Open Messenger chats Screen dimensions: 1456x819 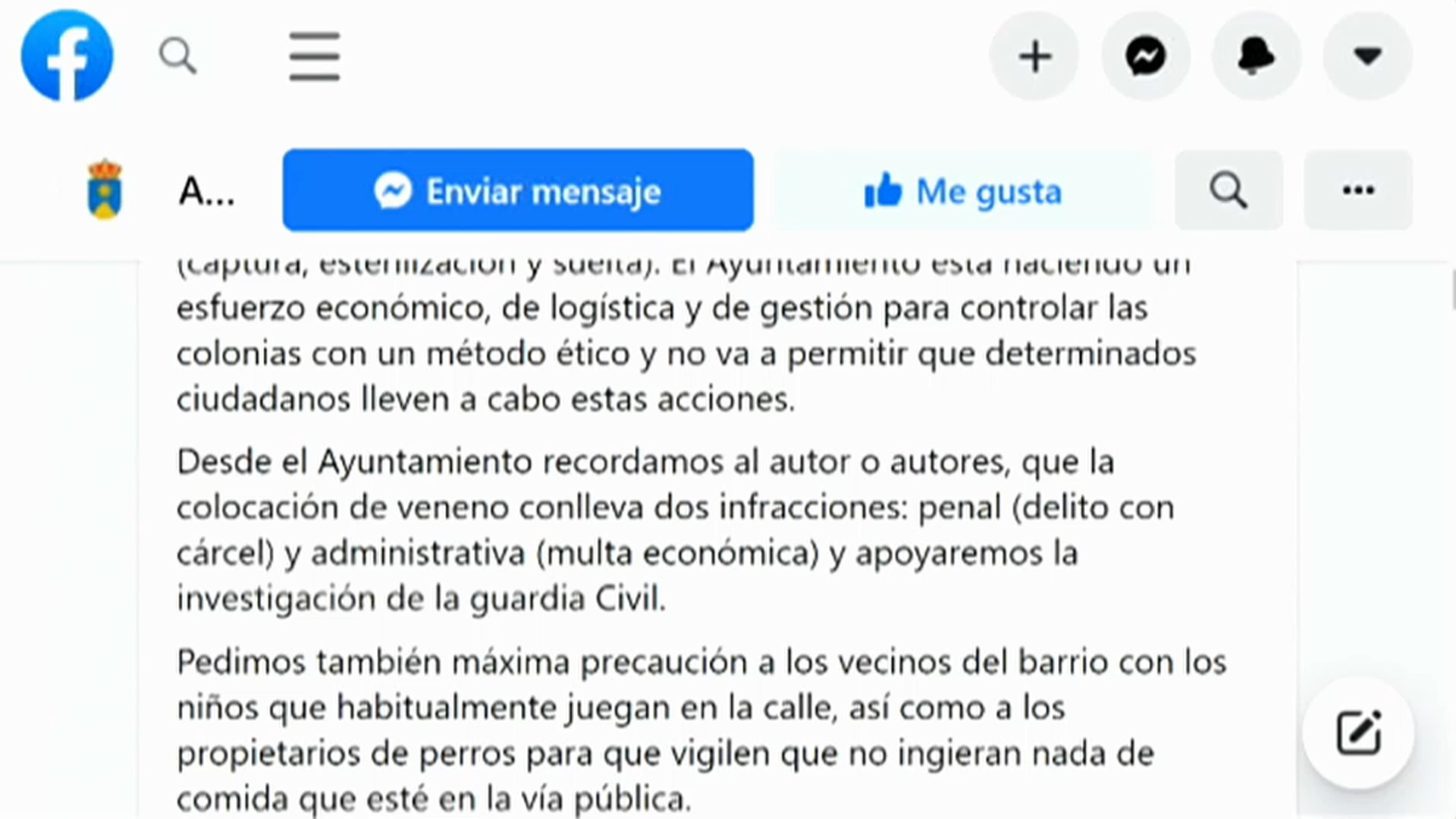point(1145,56)
